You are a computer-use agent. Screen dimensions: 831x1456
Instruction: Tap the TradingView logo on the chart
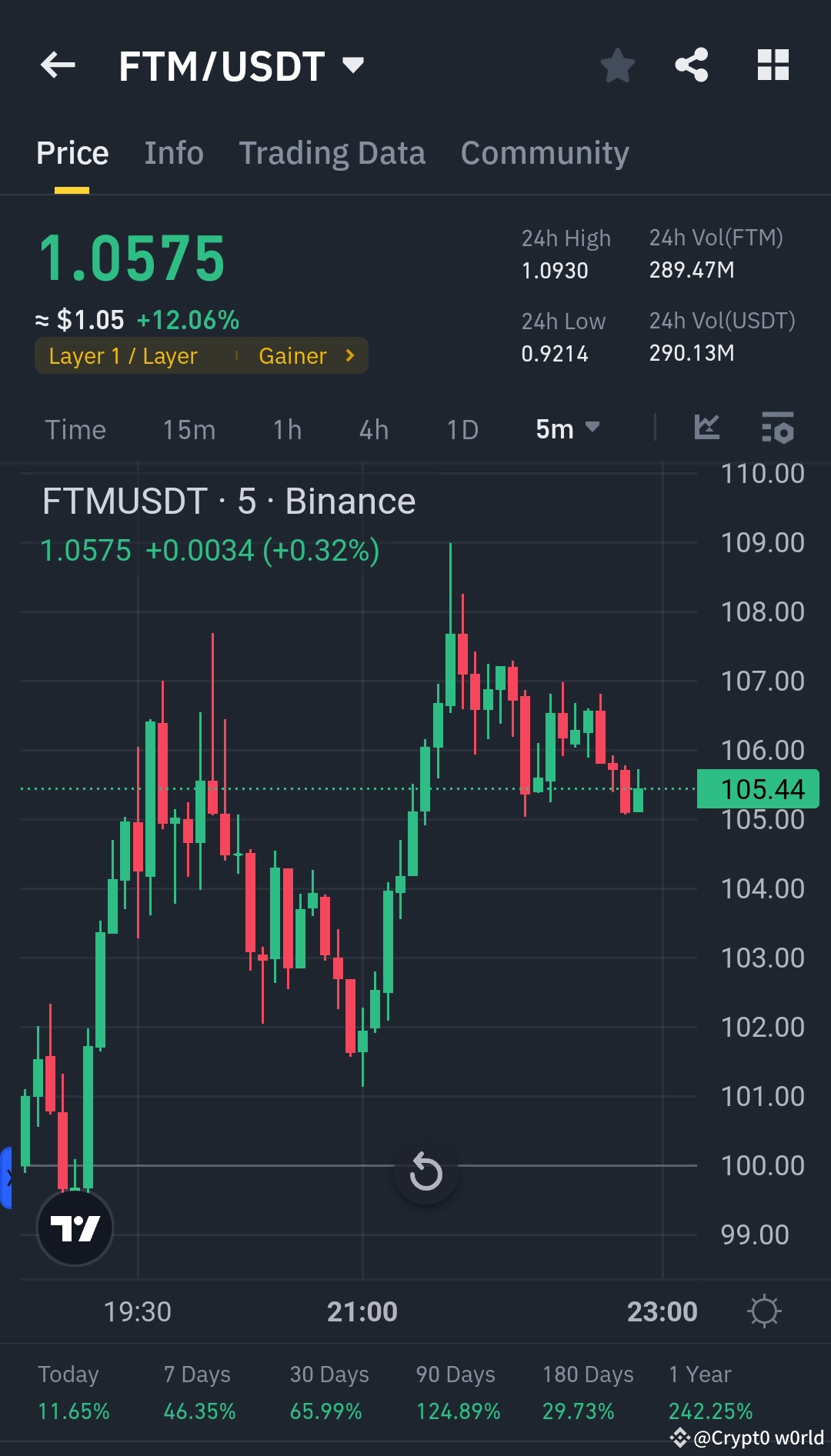74,1227
